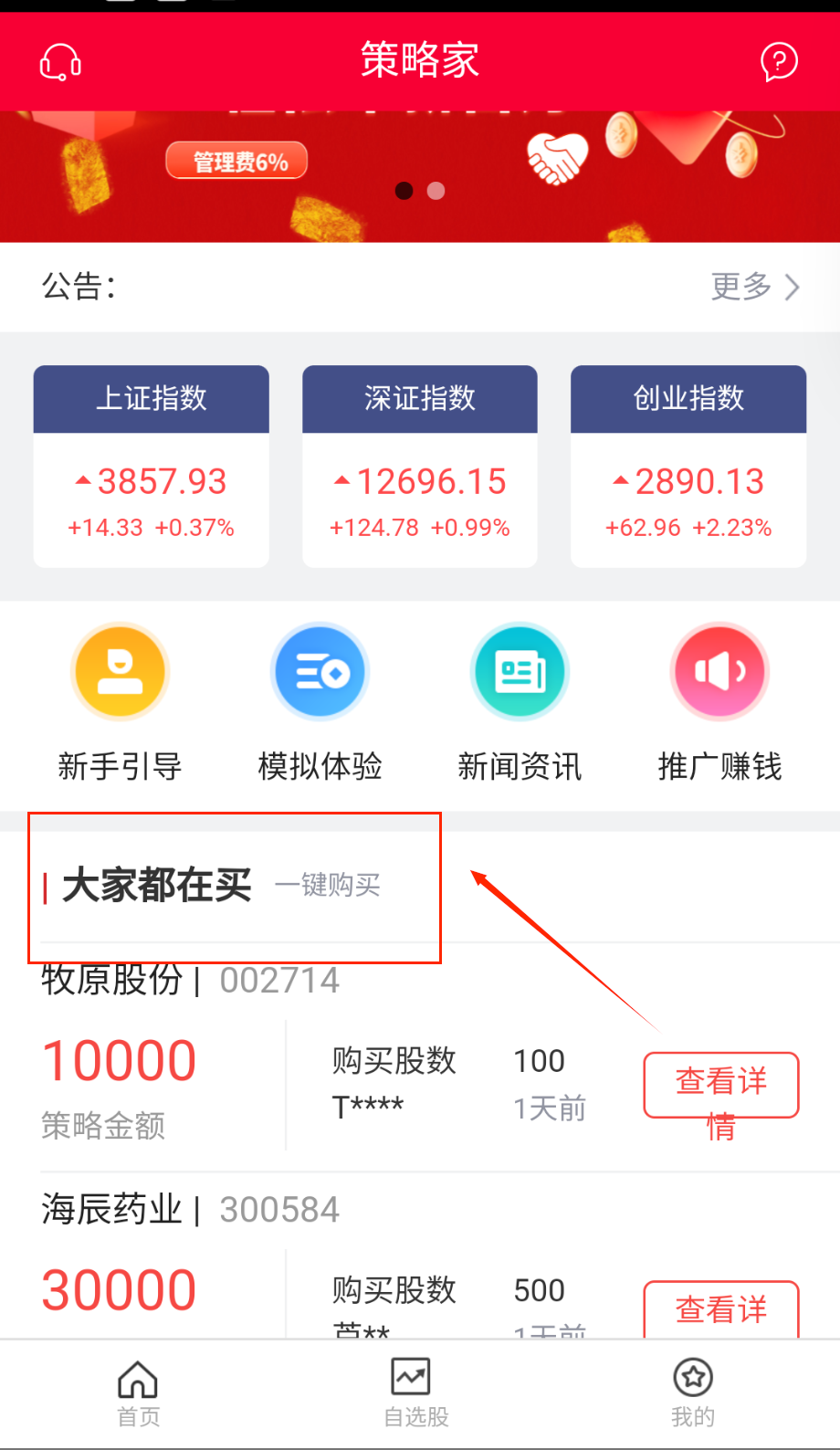View details for 海辰药业 strategy
The height and width of the screenshot is (1450, 840).
coord(720,1309)
